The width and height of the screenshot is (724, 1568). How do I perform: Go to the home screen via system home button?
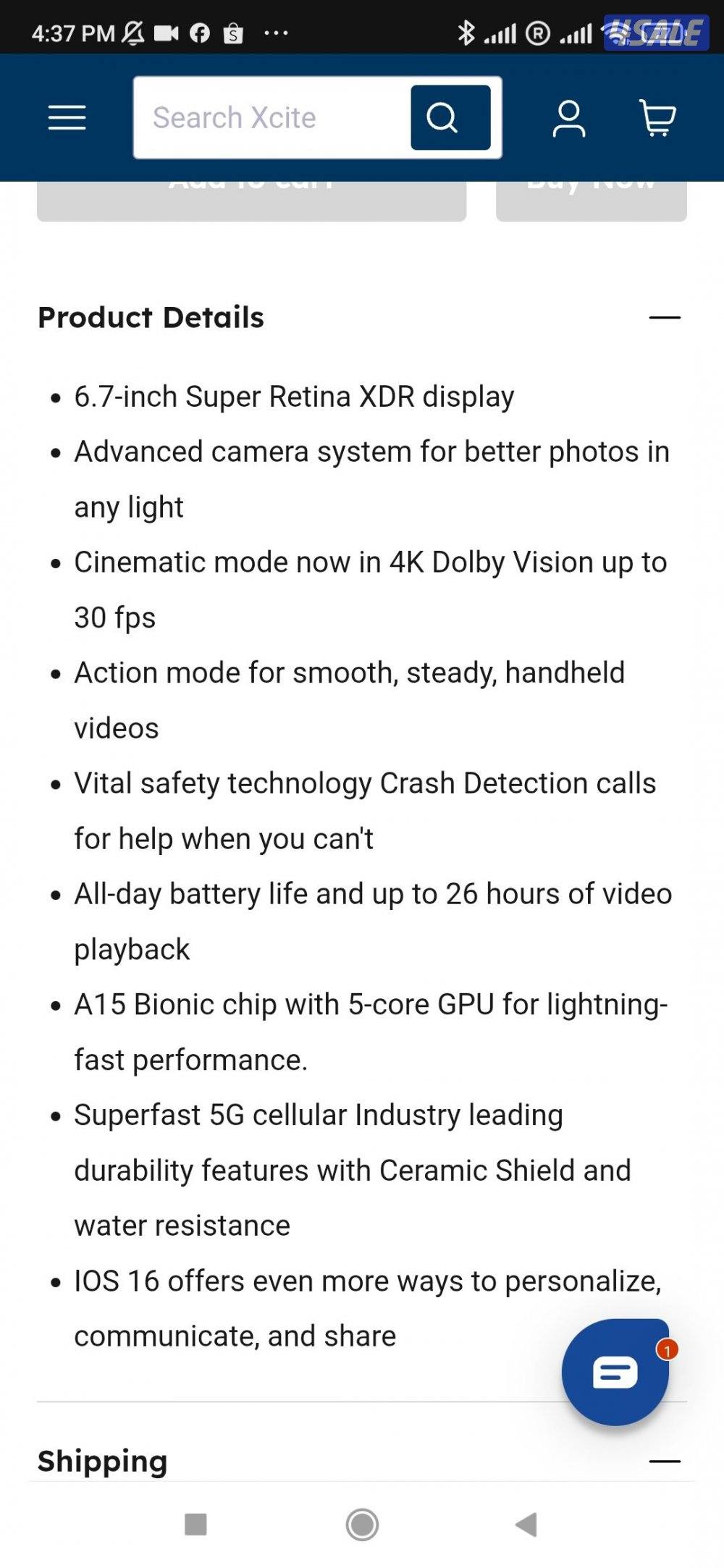[362, 1524]
